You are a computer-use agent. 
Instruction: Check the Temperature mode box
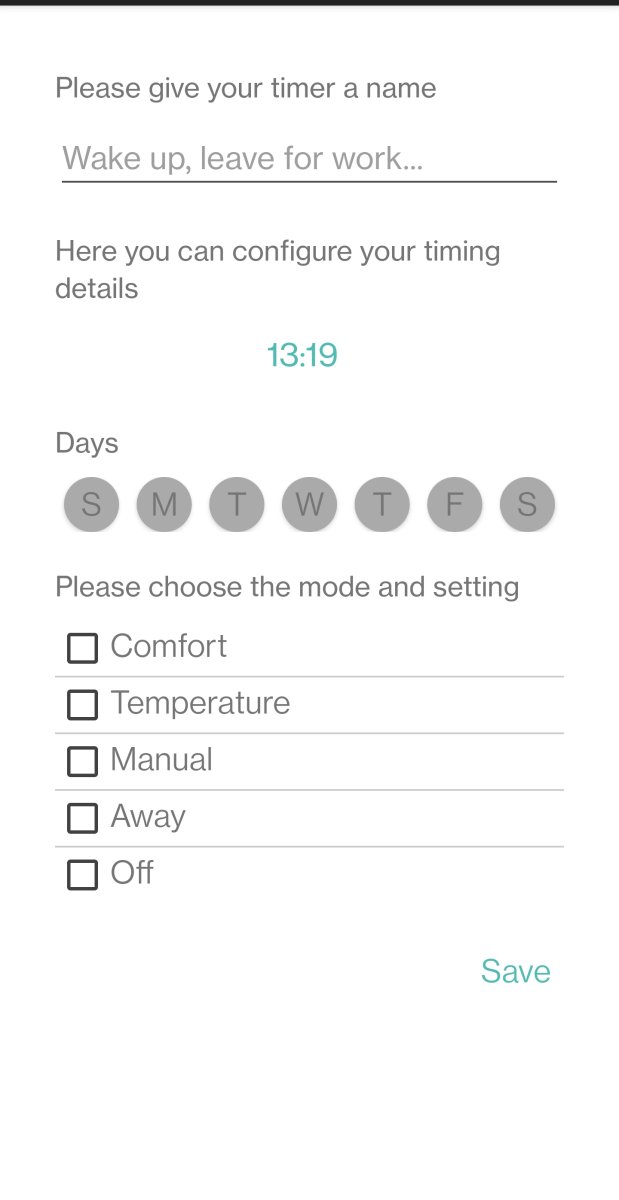[x=82, y=705]
